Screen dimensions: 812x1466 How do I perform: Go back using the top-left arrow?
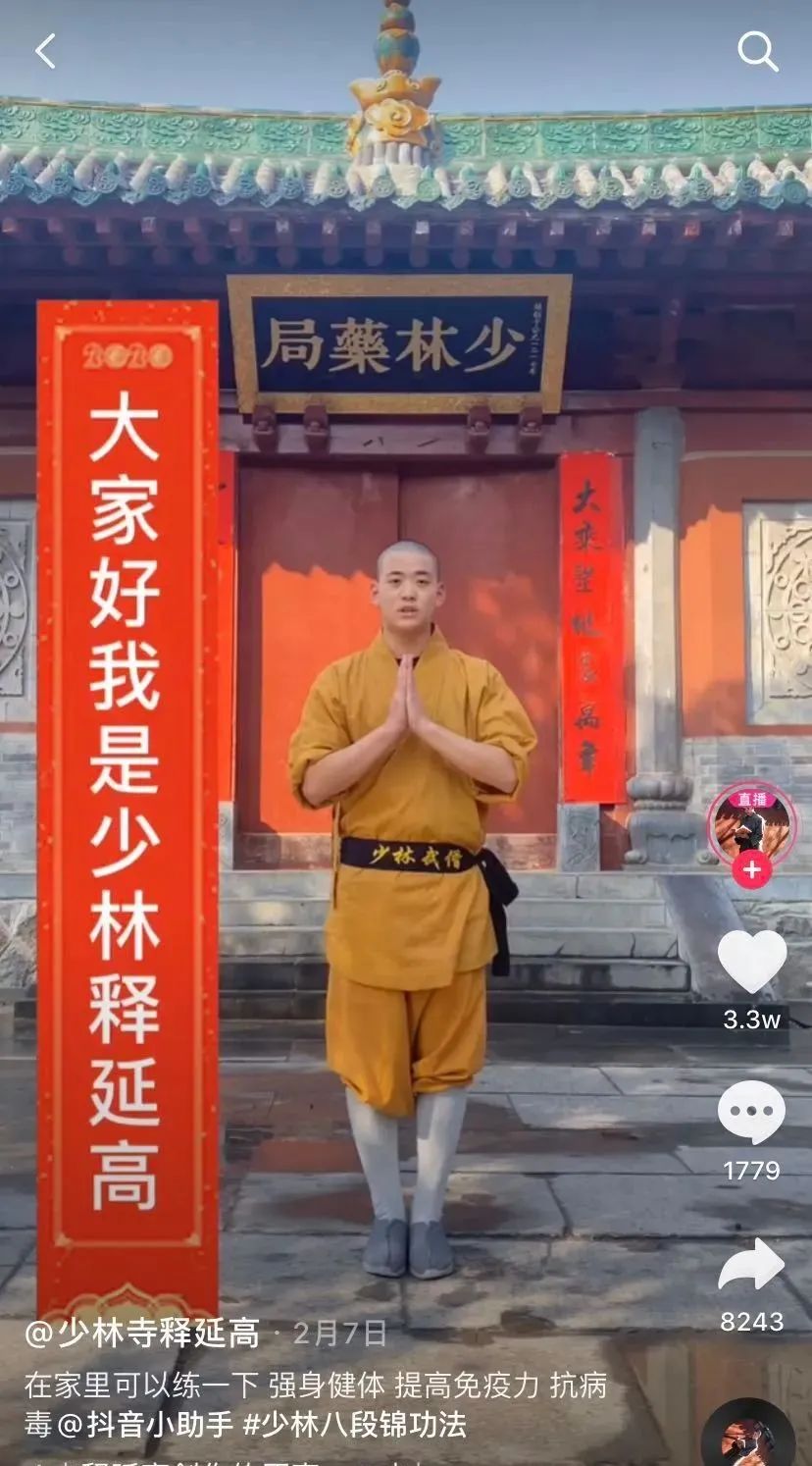click(45, 51)
